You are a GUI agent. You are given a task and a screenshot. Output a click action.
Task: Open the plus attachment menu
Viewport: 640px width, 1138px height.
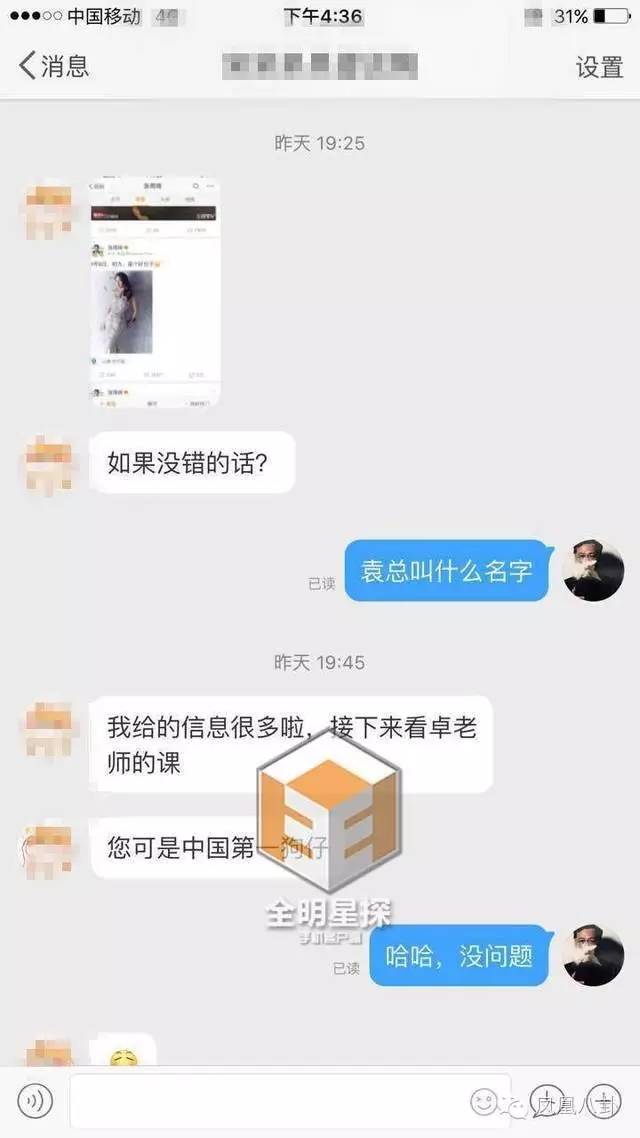(604, 1101)
